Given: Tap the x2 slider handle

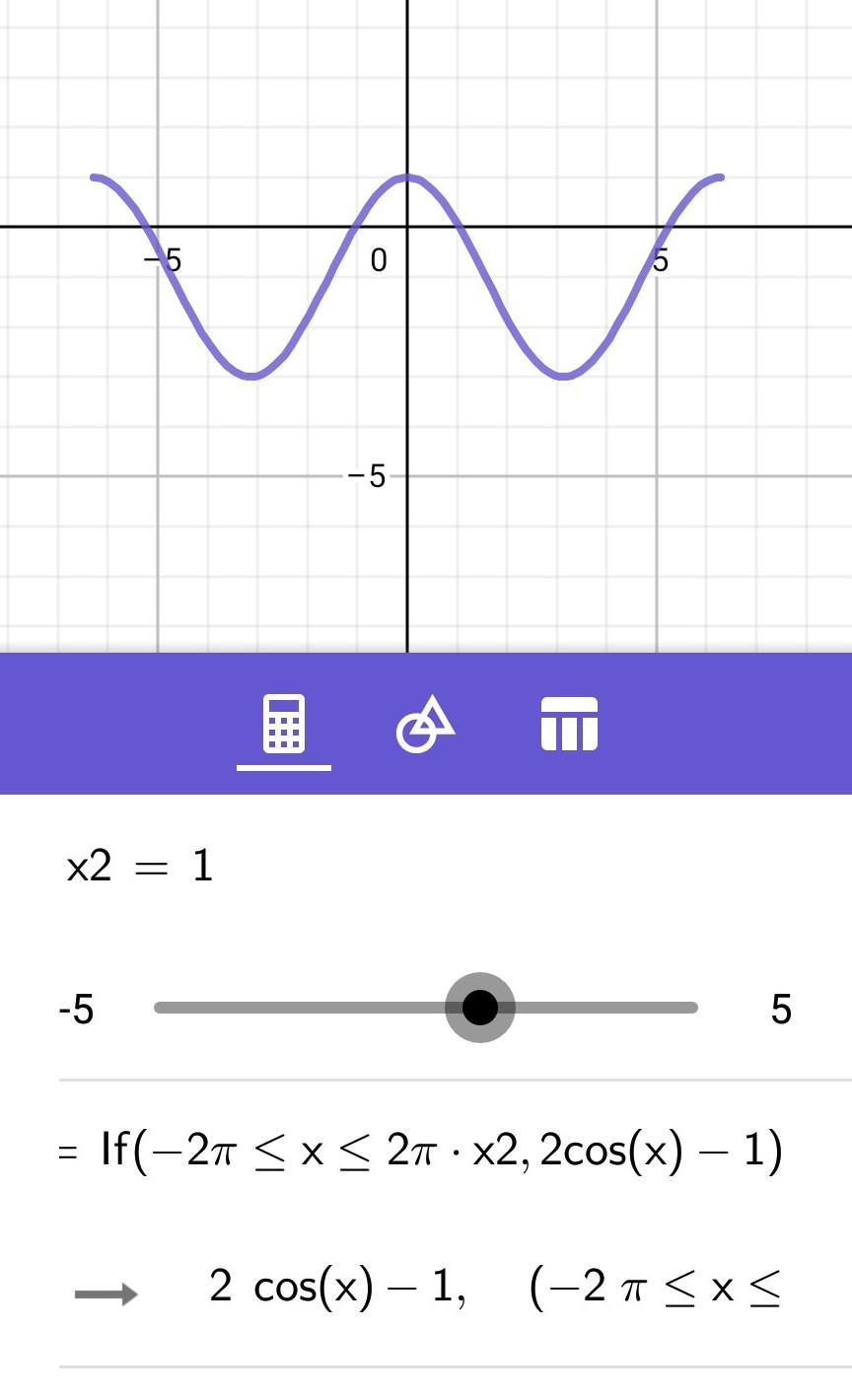Looking at the screenshot, I should [480, 1008].
